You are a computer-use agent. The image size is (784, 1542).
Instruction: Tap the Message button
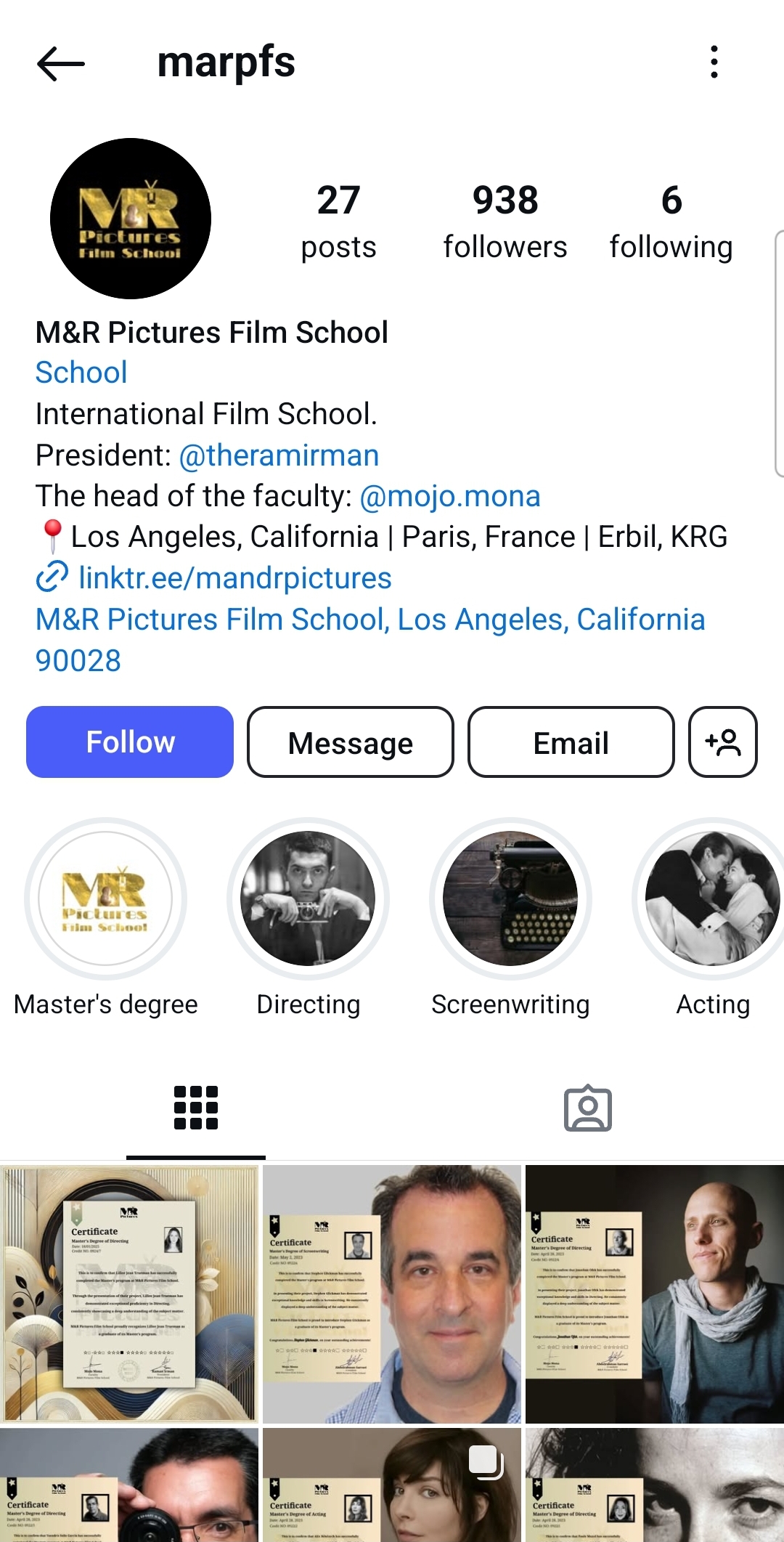tap(351, 742)
